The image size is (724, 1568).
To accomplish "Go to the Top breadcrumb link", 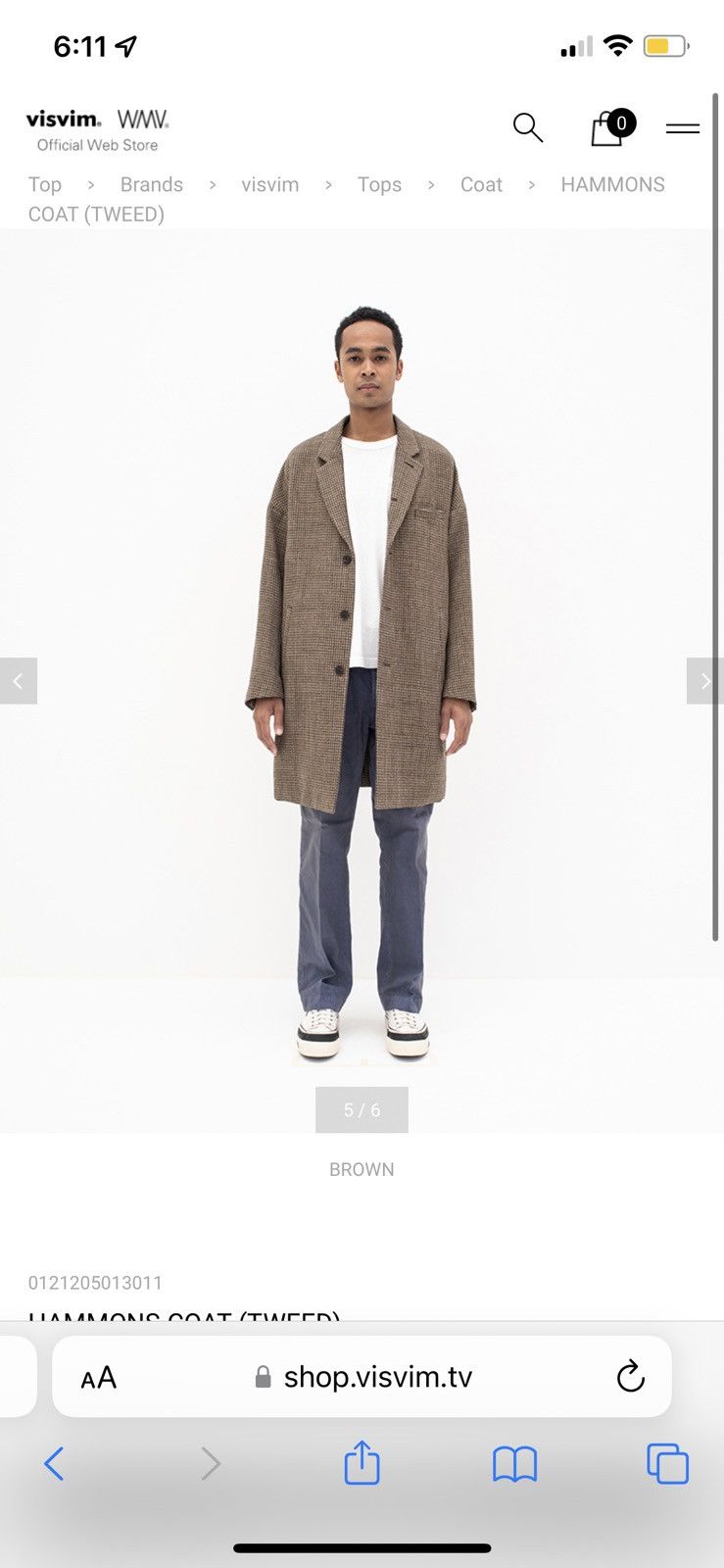I will click(x=45, y=184).
